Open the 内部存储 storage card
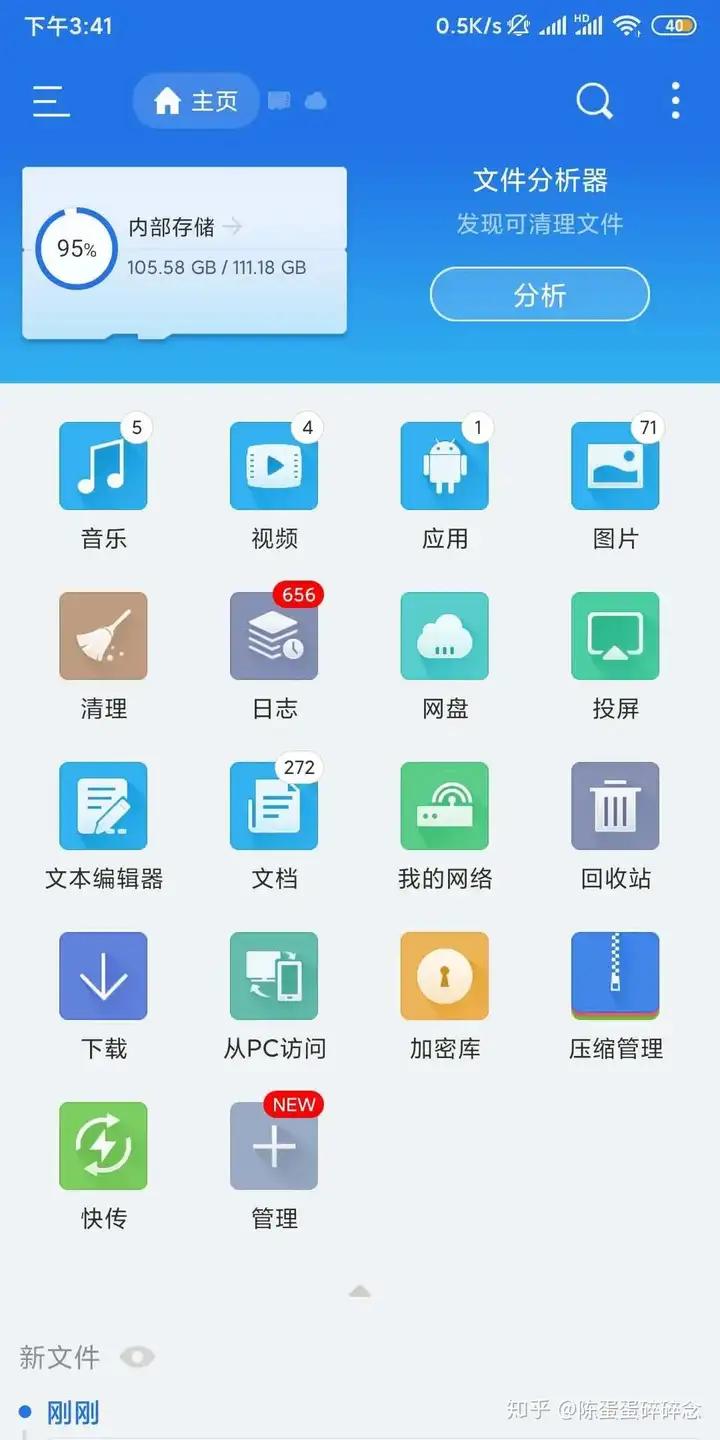Image resolution: width=720 pixels, height=1440 pixels. [x=185, y=252]
